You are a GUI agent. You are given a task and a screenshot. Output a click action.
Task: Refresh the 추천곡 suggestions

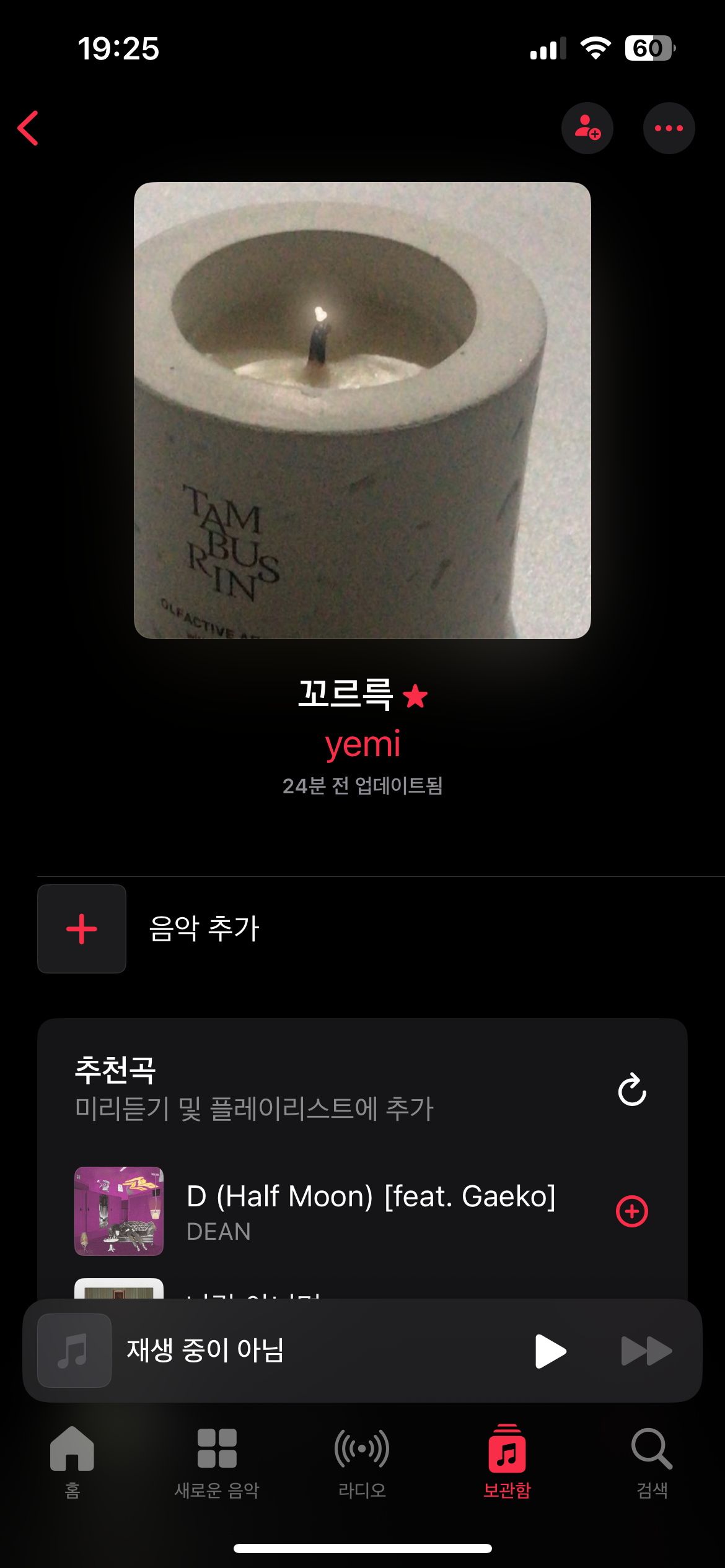pyautogui.click(x=632, y=1090)
